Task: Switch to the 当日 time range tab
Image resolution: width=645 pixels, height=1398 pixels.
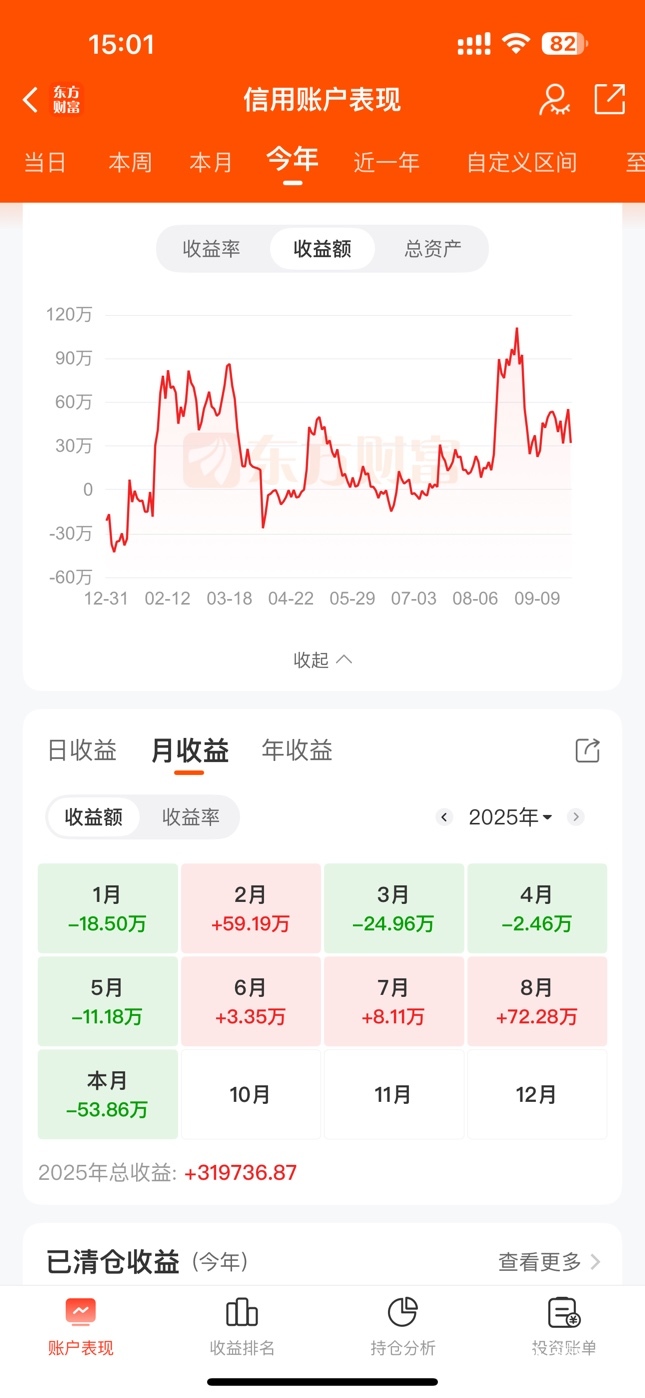Action: [45, 162]
